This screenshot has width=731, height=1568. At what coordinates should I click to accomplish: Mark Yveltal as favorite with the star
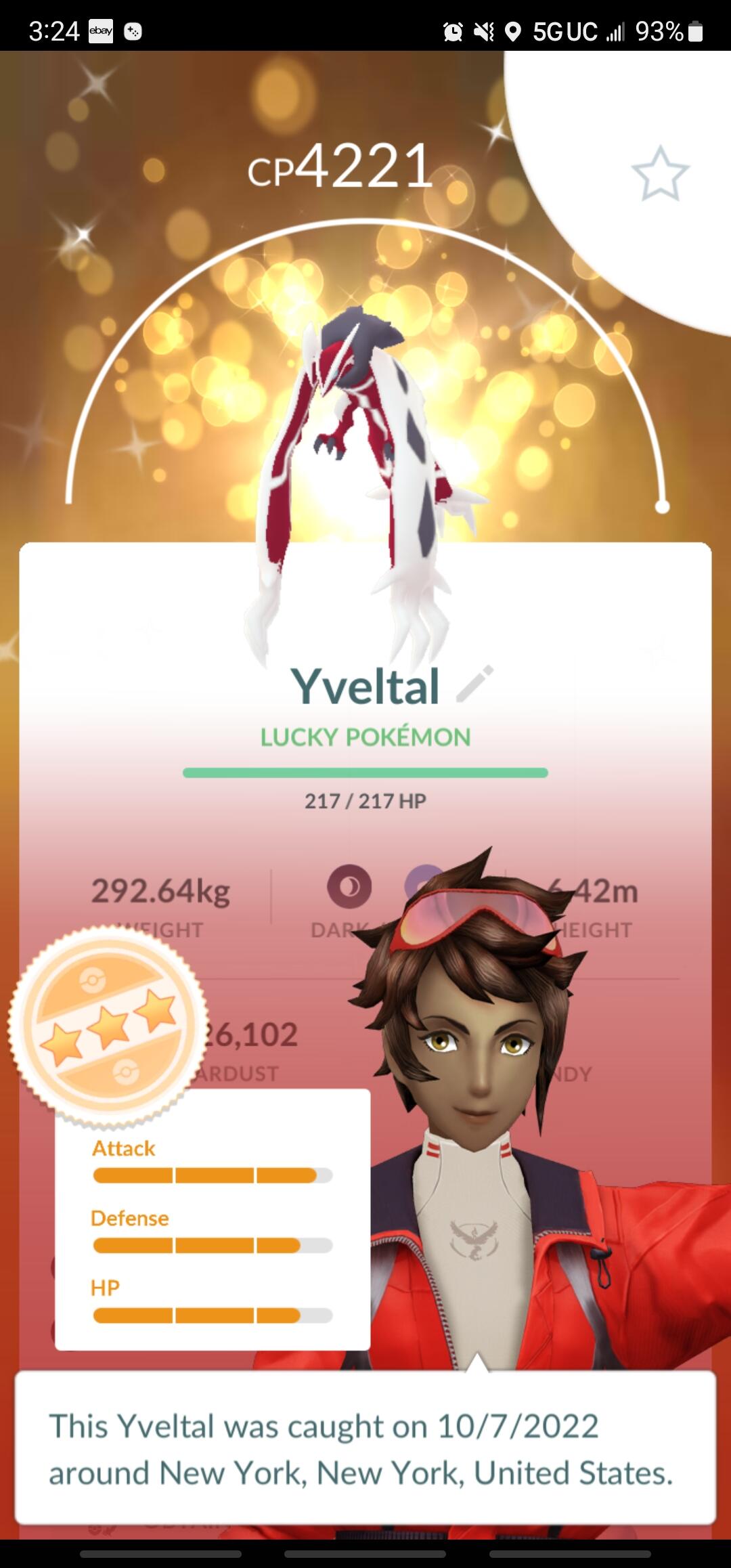660,173
